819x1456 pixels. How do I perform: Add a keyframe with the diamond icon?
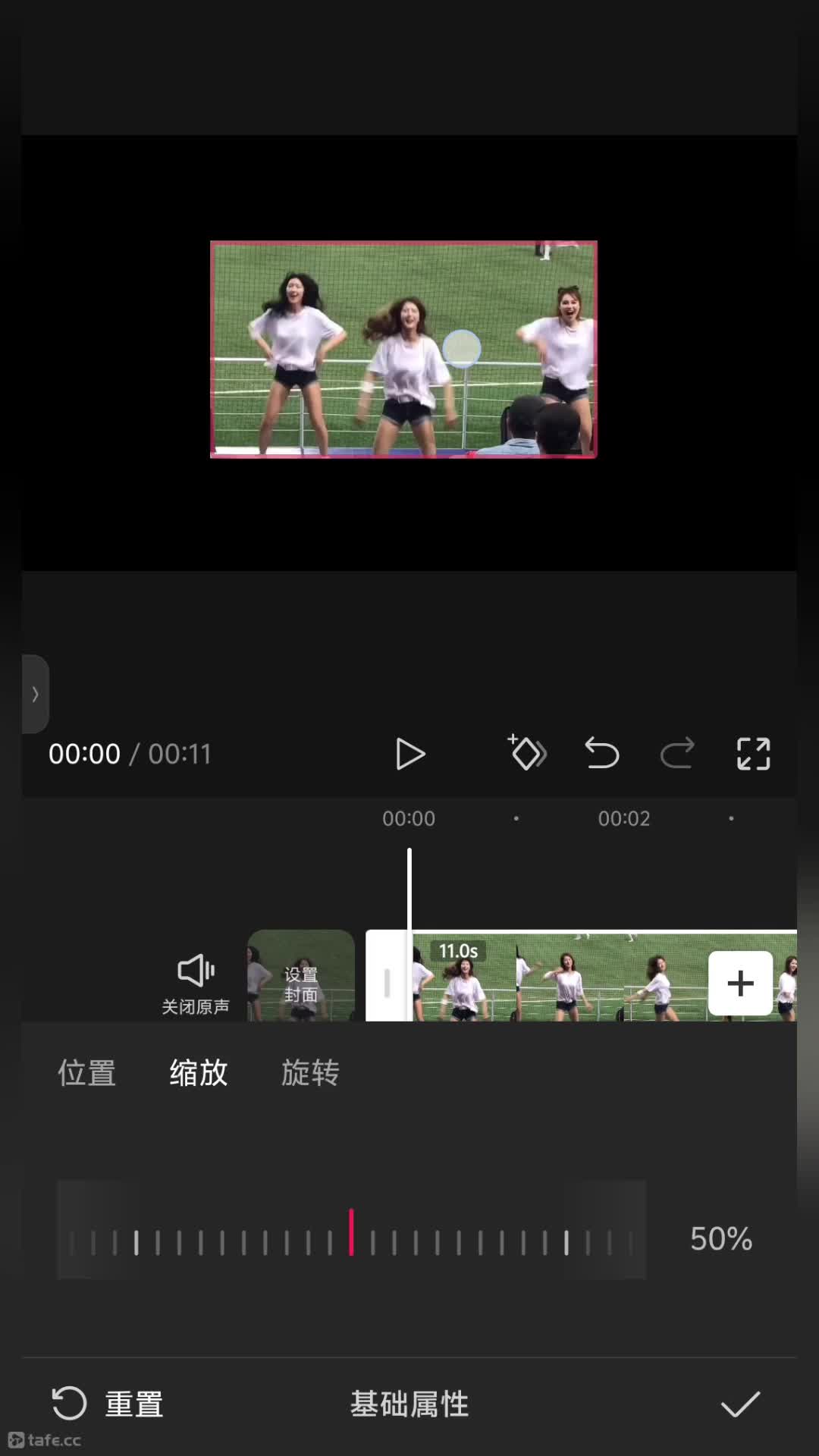click(x=527, y=753)
